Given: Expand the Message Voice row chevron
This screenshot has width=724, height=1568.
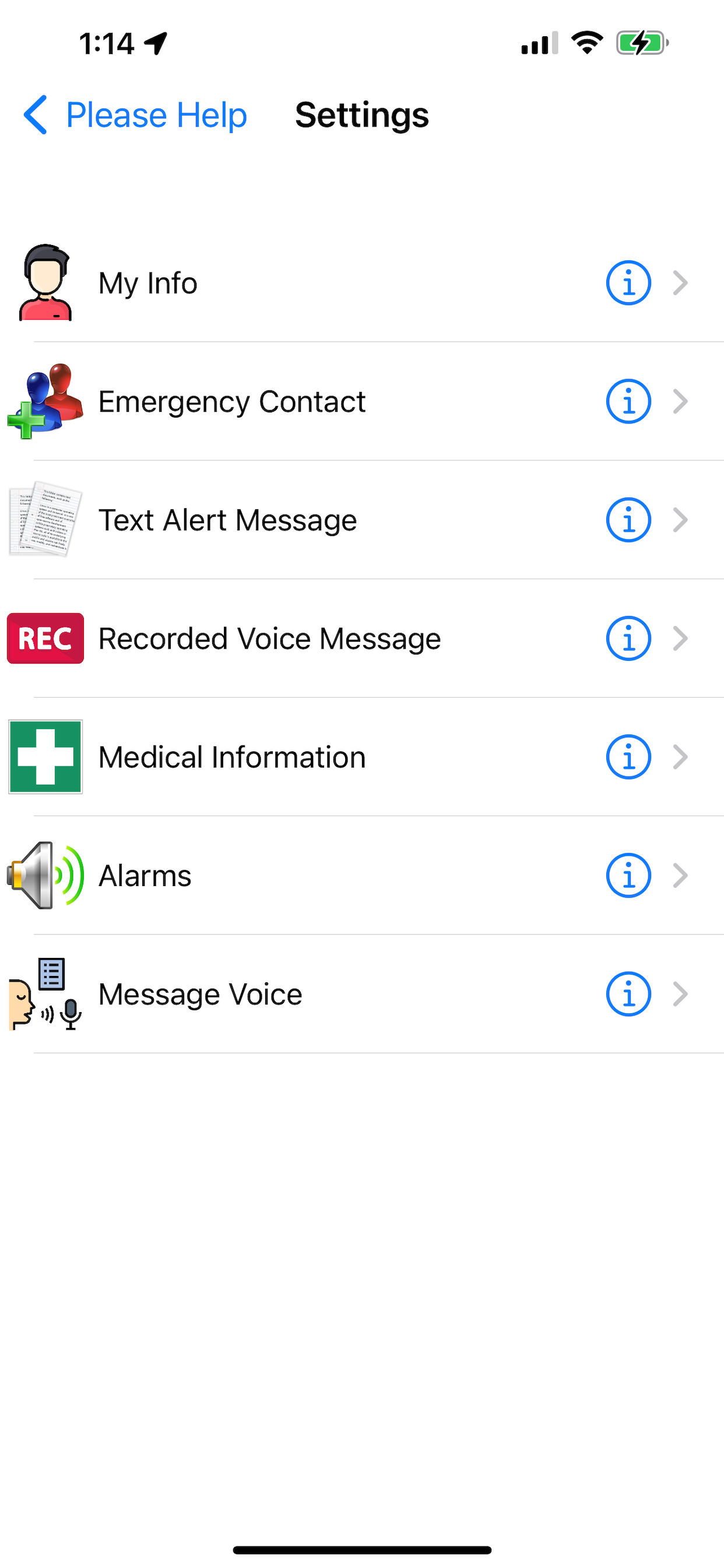Looking at the screenshot, I should (x=681, y=993).
